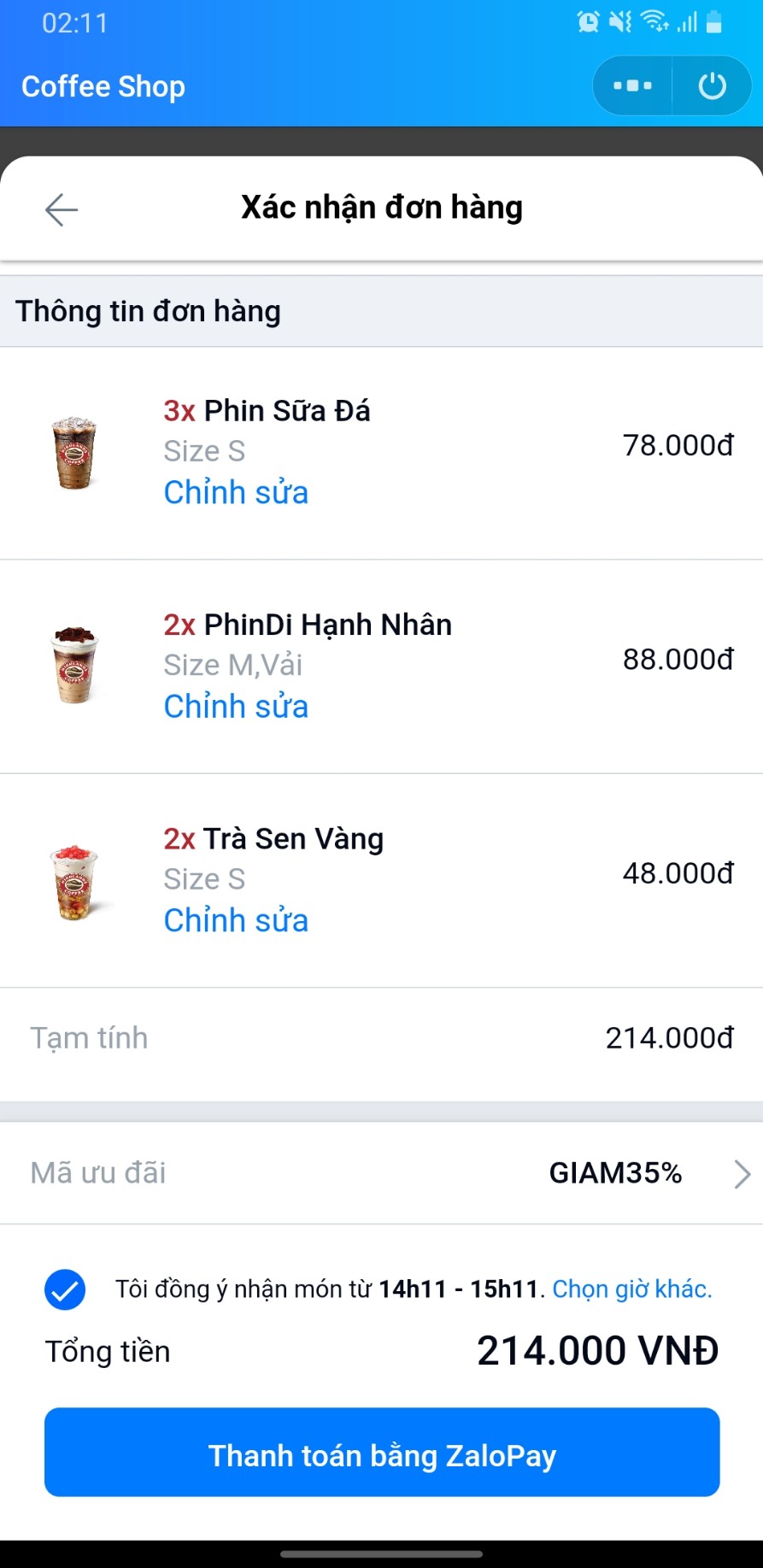This screenshot has width=763, height=1568.
Task: Close the Coffee Shop mini app
Action: [712, 85]
